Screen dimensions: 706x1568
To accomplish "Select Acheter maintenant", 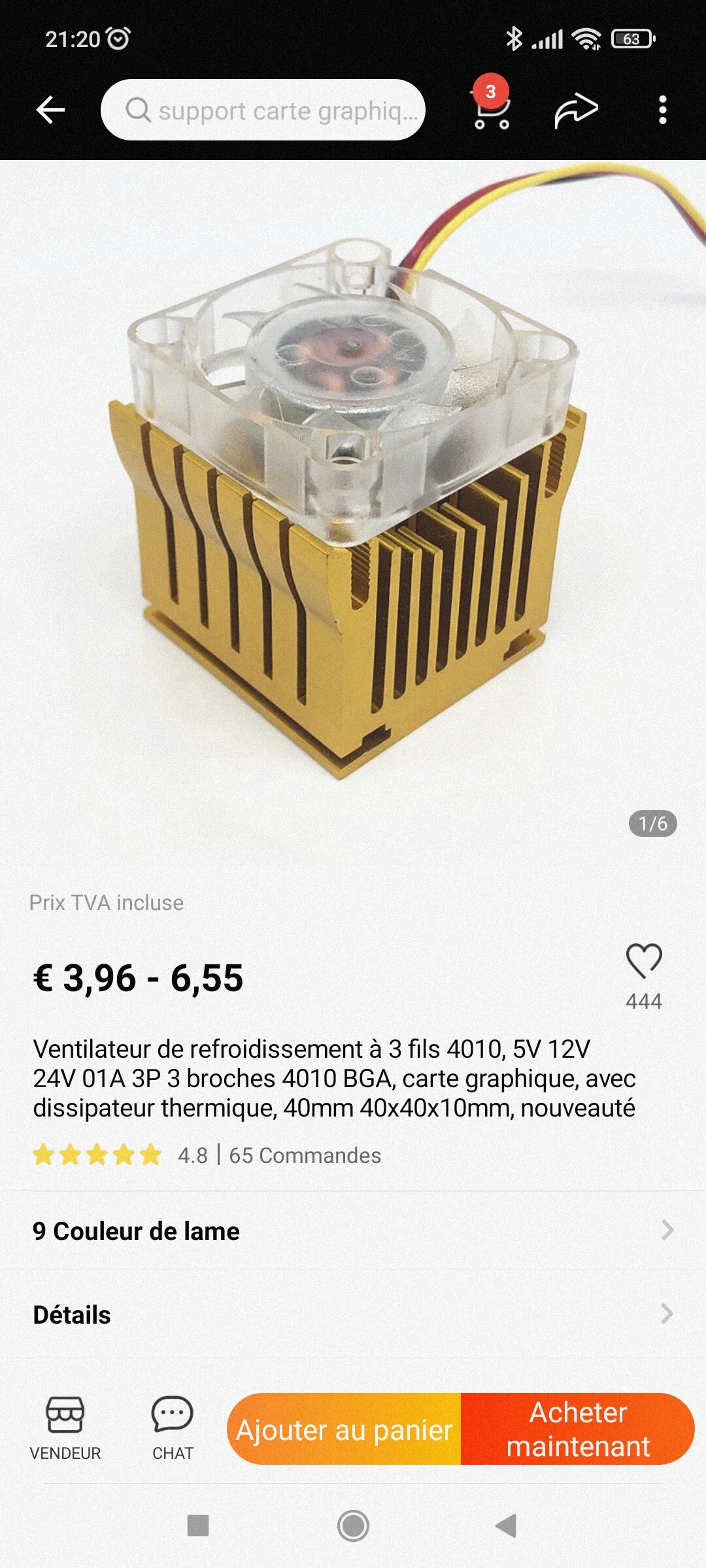I will [x=578, y=1429].
